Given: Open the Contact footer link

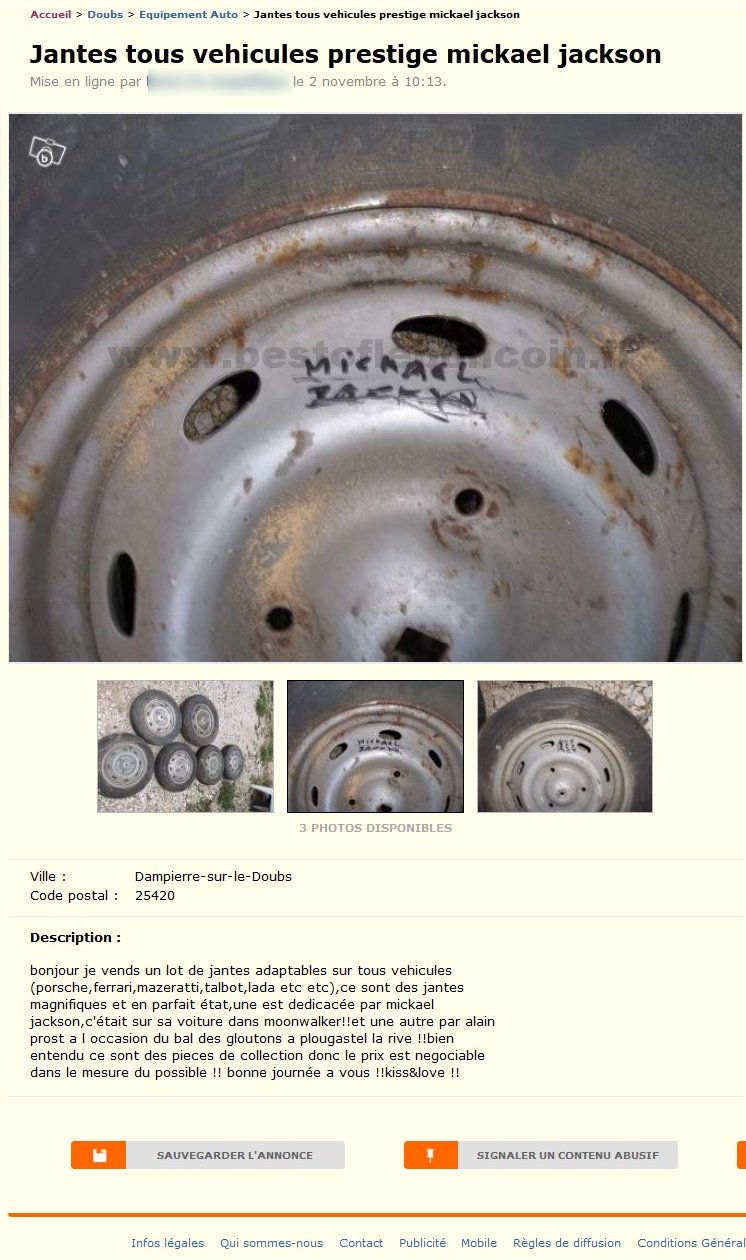Looking at the screenshot, I should [361, 1243].
